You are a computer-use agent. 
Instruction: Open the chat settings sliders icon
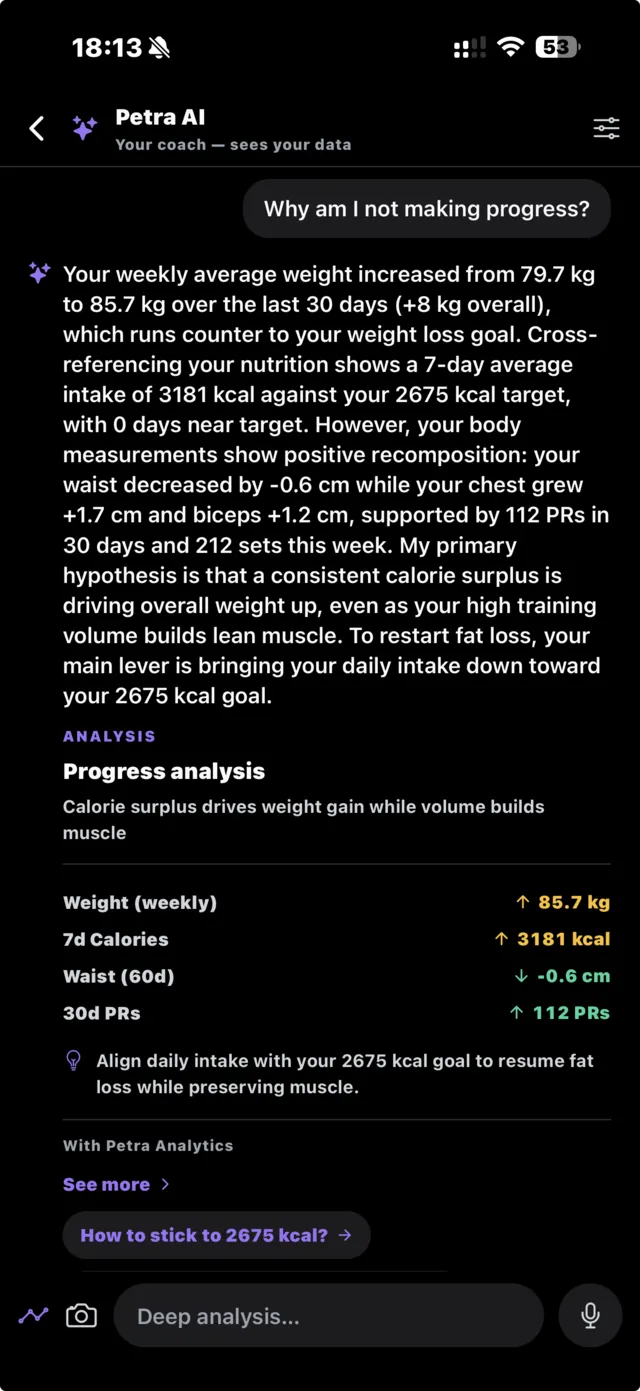[x=606, y=128]
